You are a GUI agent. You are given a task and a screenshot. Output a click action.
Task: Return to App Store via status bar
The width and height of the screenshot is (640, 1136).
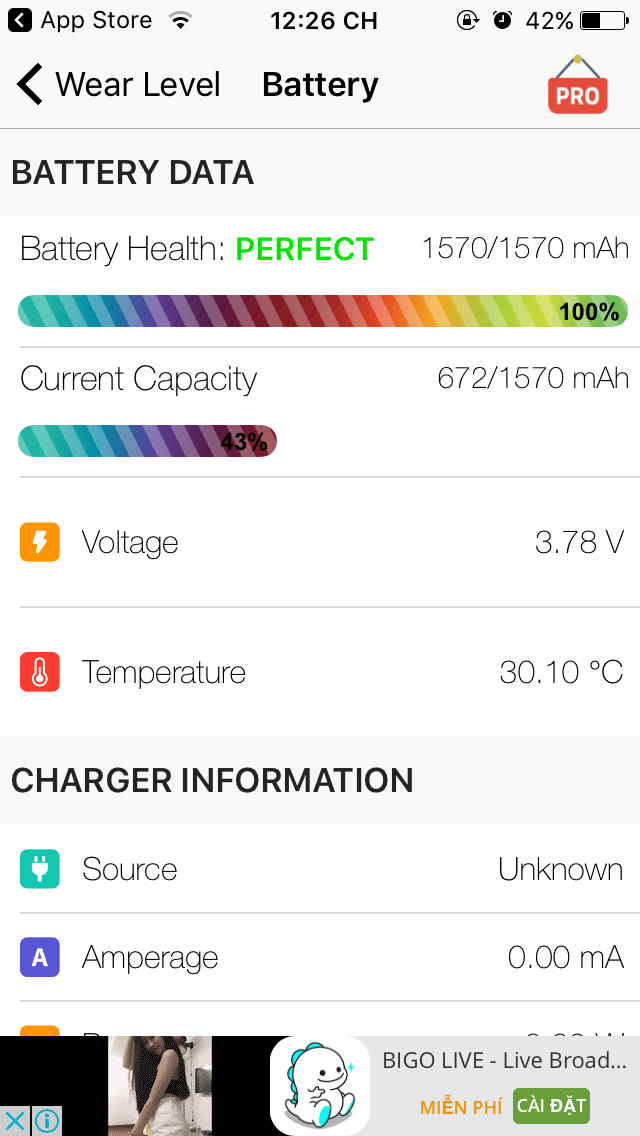tap(80, 20)
